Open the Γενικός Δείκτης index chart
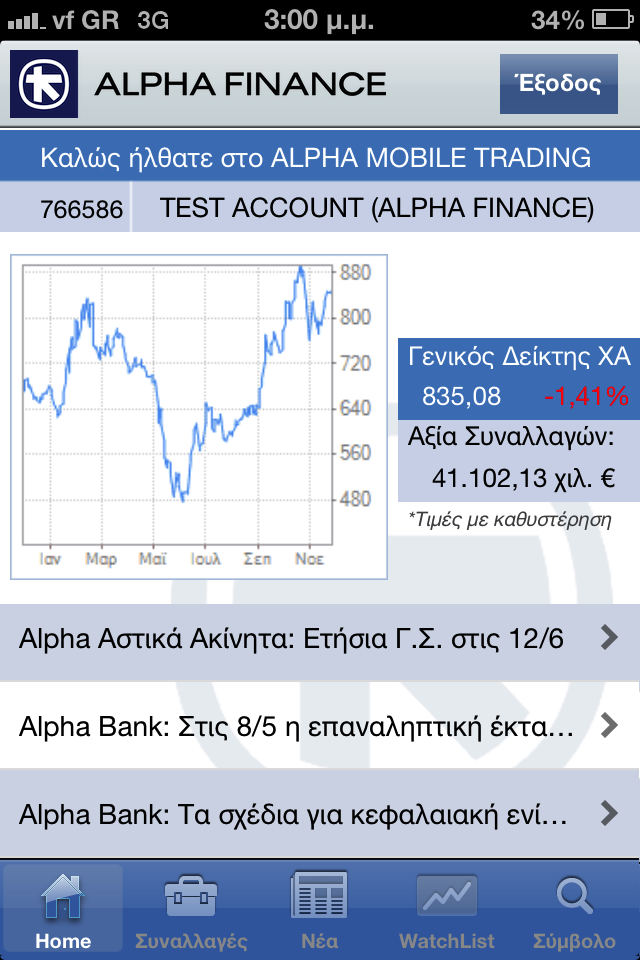The height and width of the screenshot is (960, 640). pyautogui.click(x=199, y=416)
